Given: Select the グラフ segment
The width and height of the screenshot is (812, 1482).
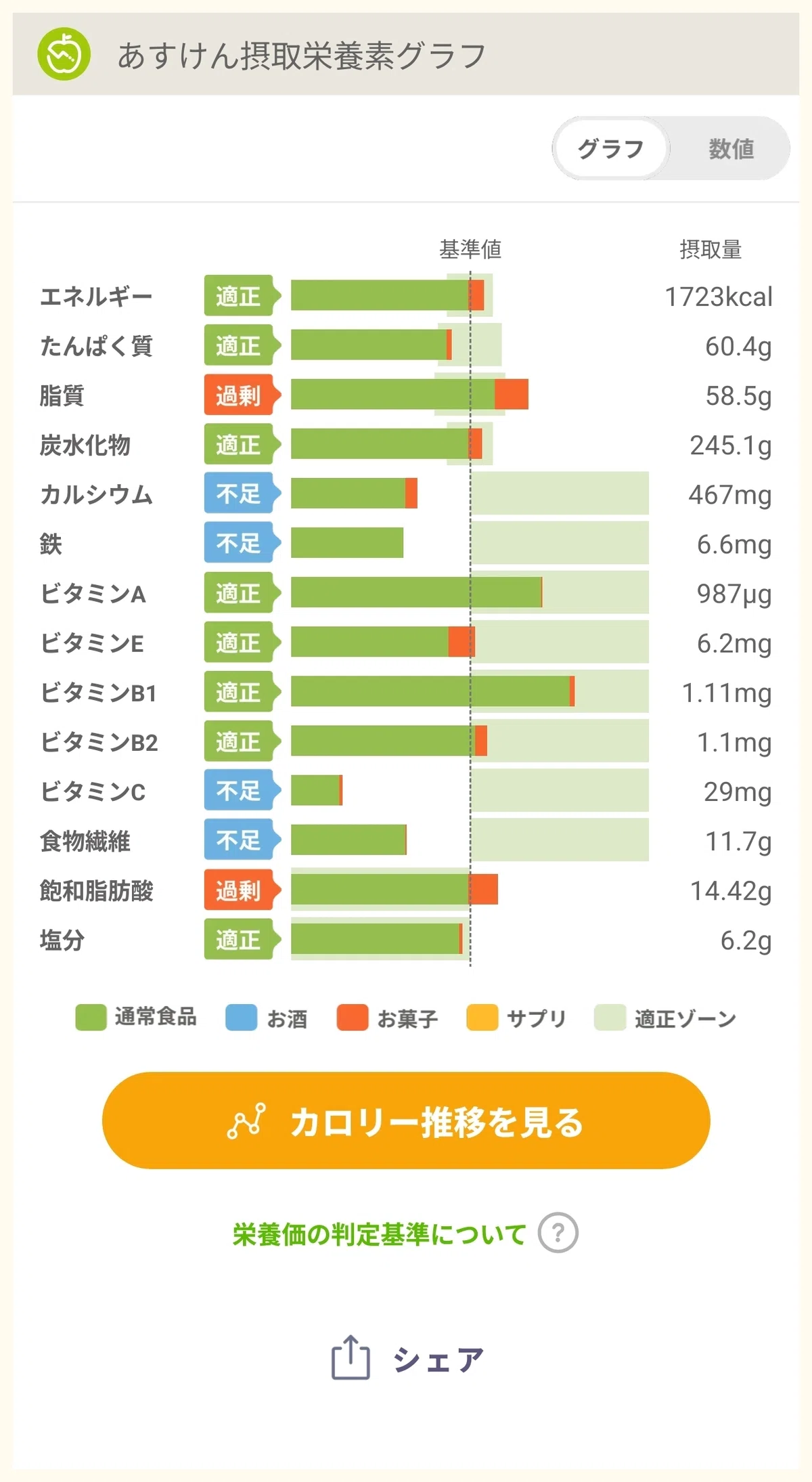Looking at the screenshot, I should pos(611,148).
